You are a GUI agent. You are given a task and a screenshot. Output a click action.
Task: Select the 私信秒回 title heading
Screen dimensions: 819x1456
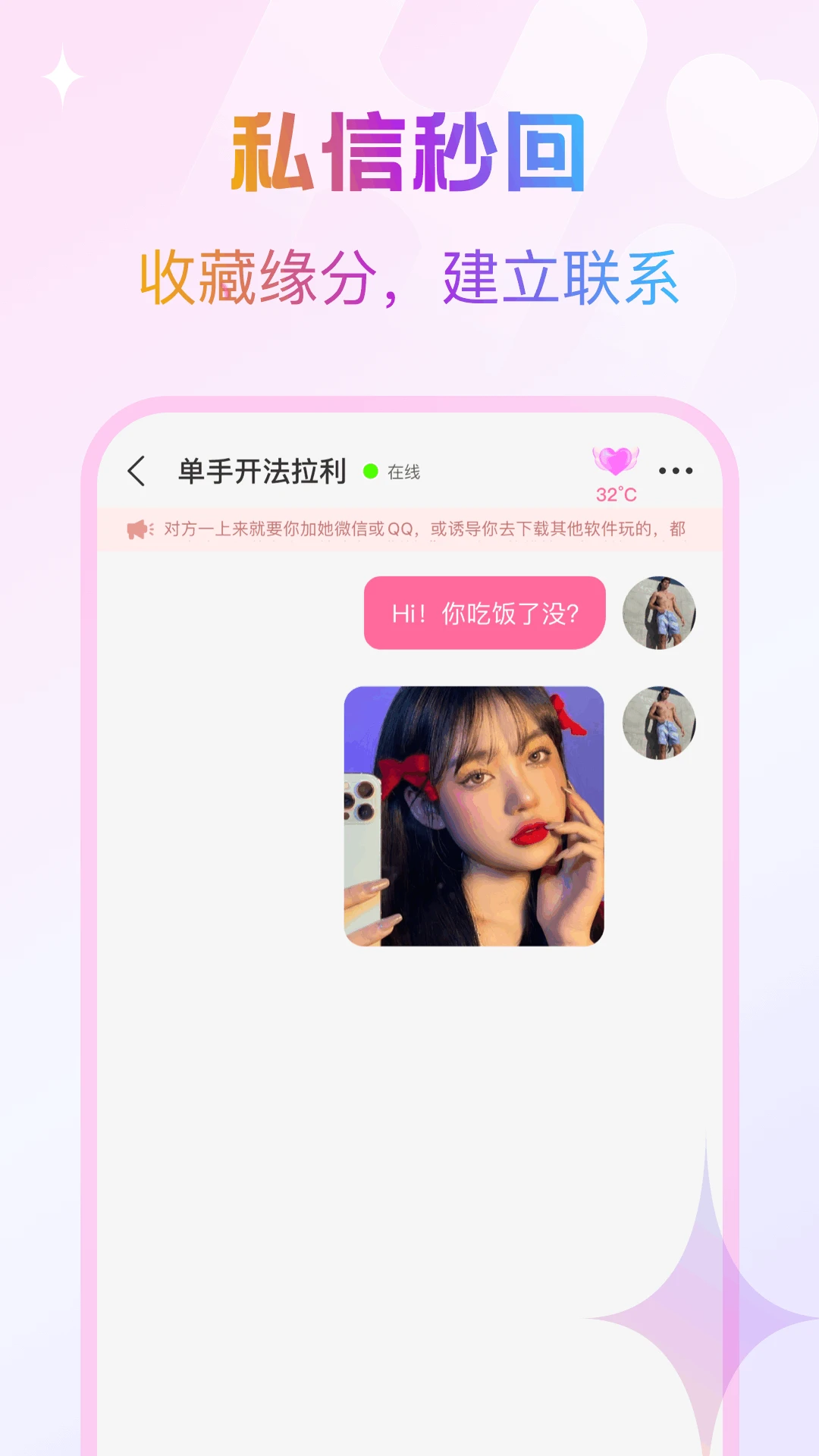[x=409, y=152]
